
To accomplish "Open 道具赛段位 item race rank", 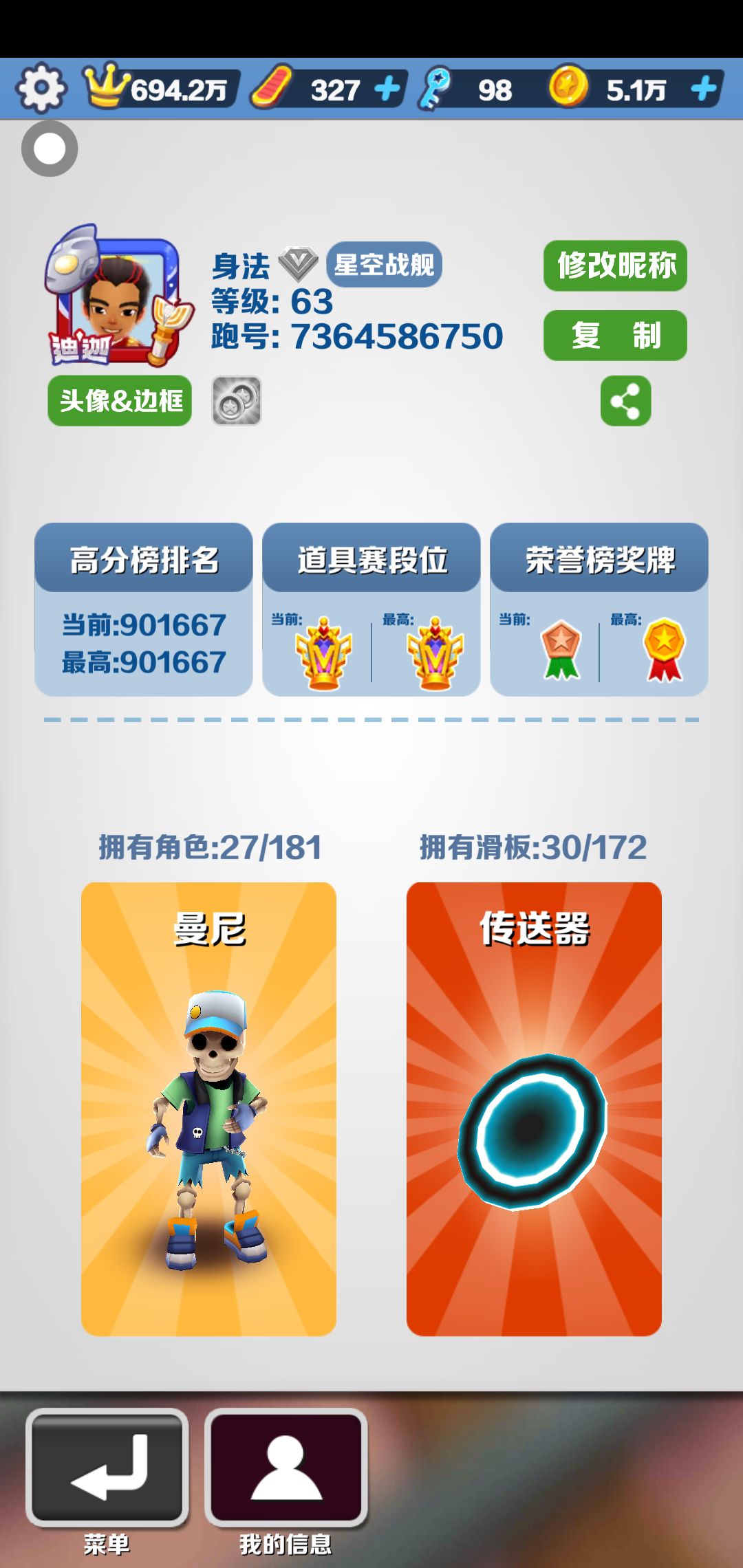I will coord(371,609).
